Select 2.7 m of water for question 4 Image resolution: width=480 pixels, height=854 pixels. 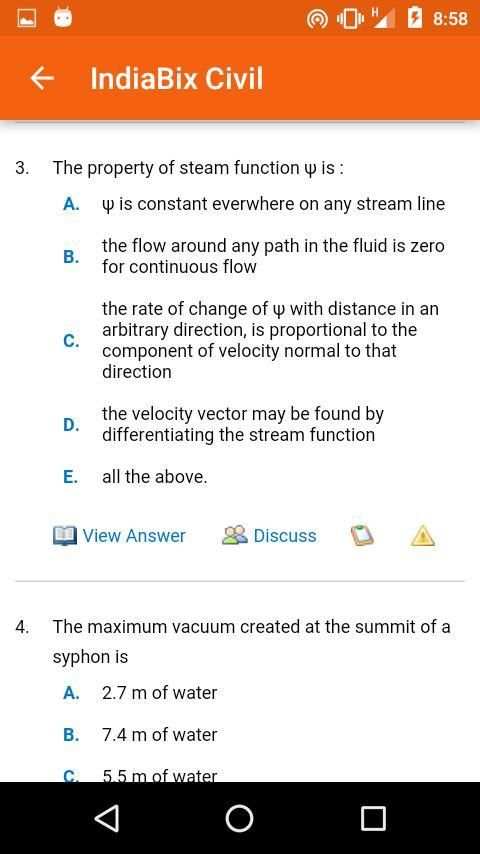pyautogui.click(x=140, y=693)
